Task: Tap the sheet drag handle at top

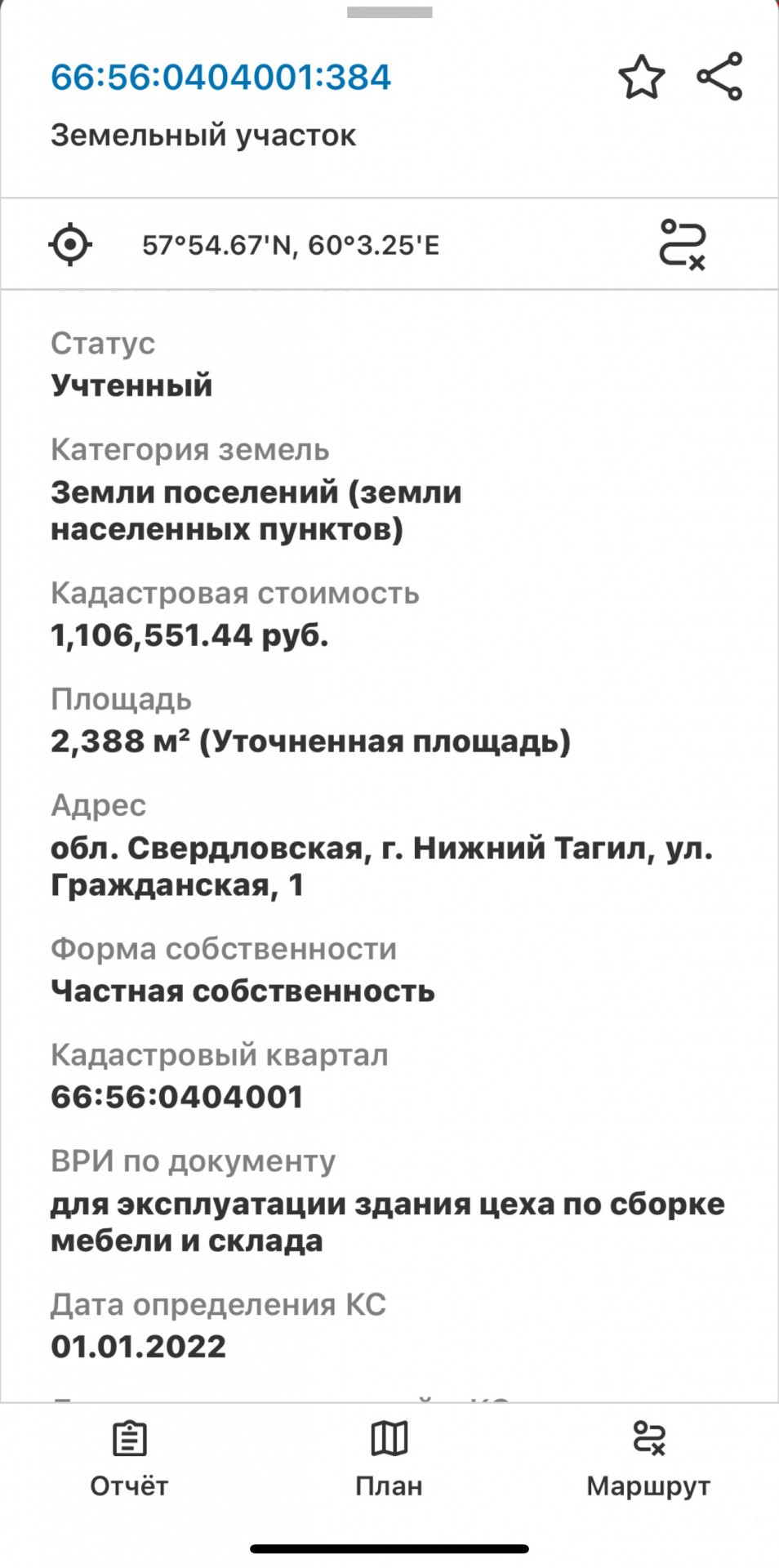Action: pyautogui.click(x=389, y=12)
